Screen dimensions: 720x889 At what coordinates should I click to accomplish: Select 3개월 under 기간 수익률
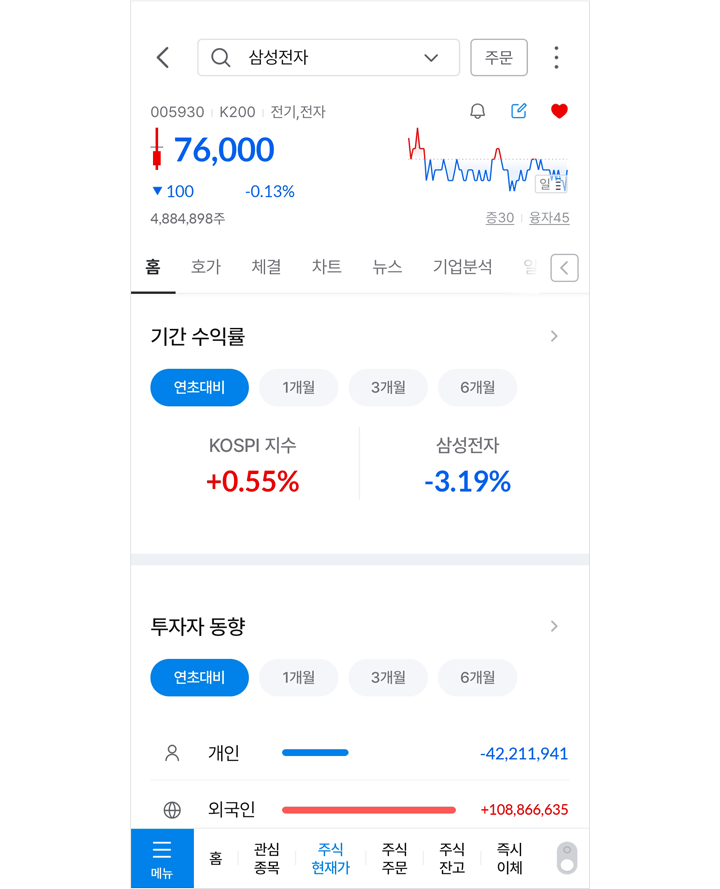point(388,388)
